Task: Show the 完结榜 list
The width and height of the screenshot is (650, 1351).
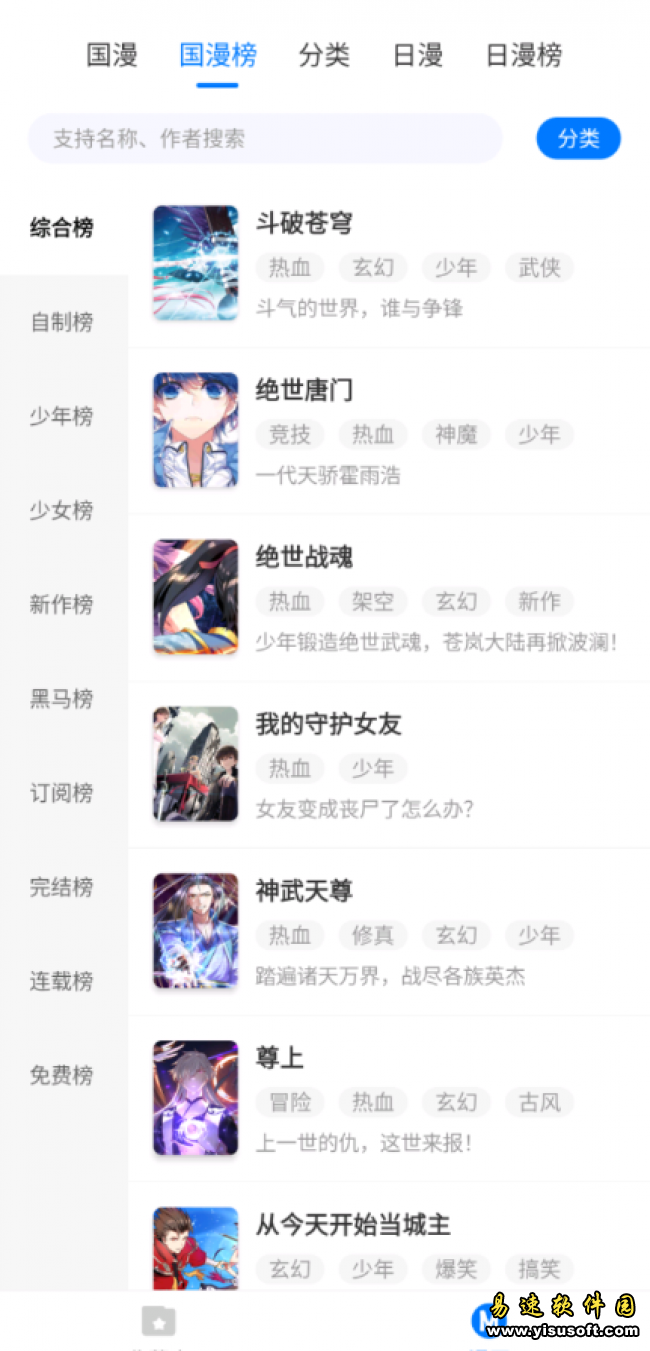Action: [62, 886]
